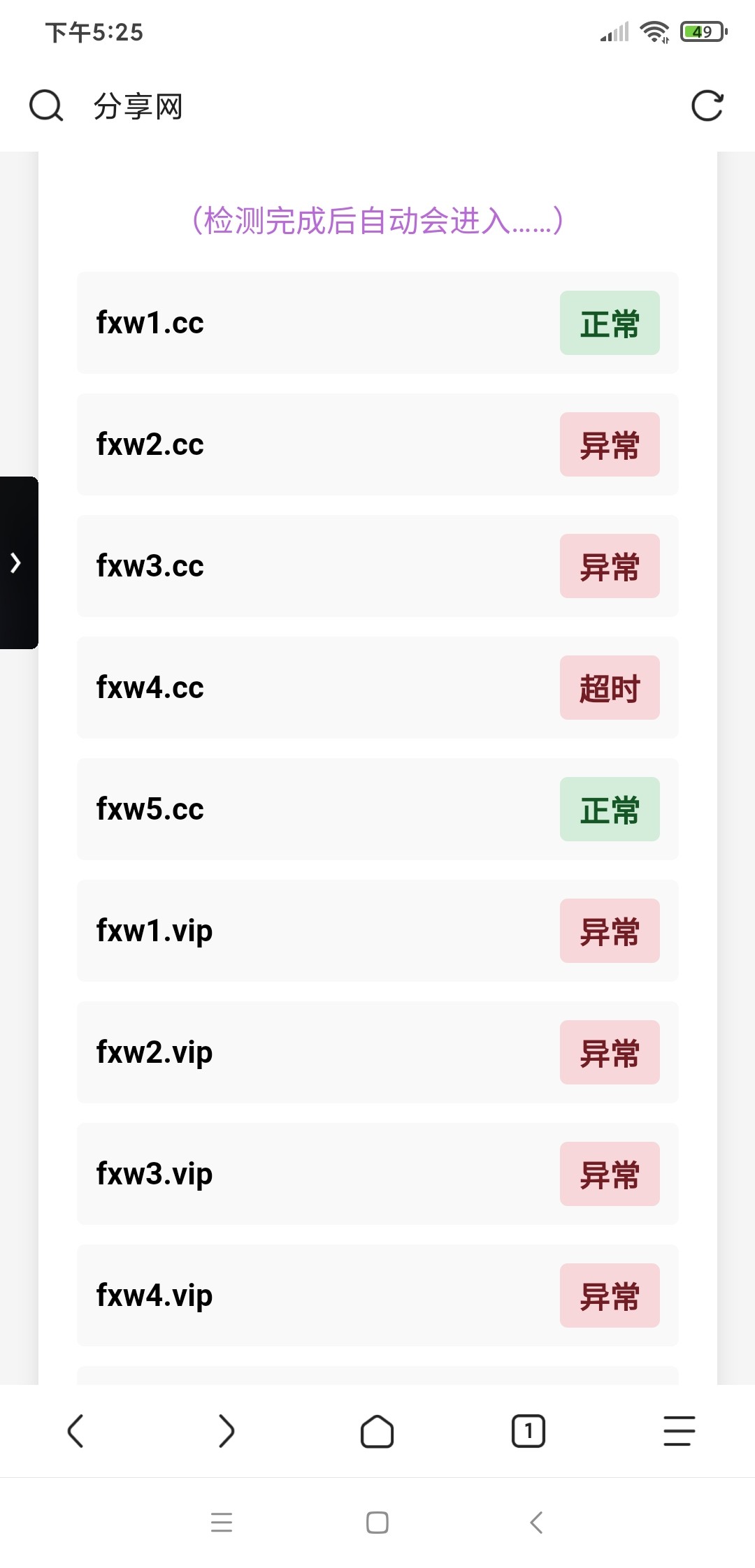Reload the page with the refresh icon
Screen dimensions: 755x1568
click(707, 106)
